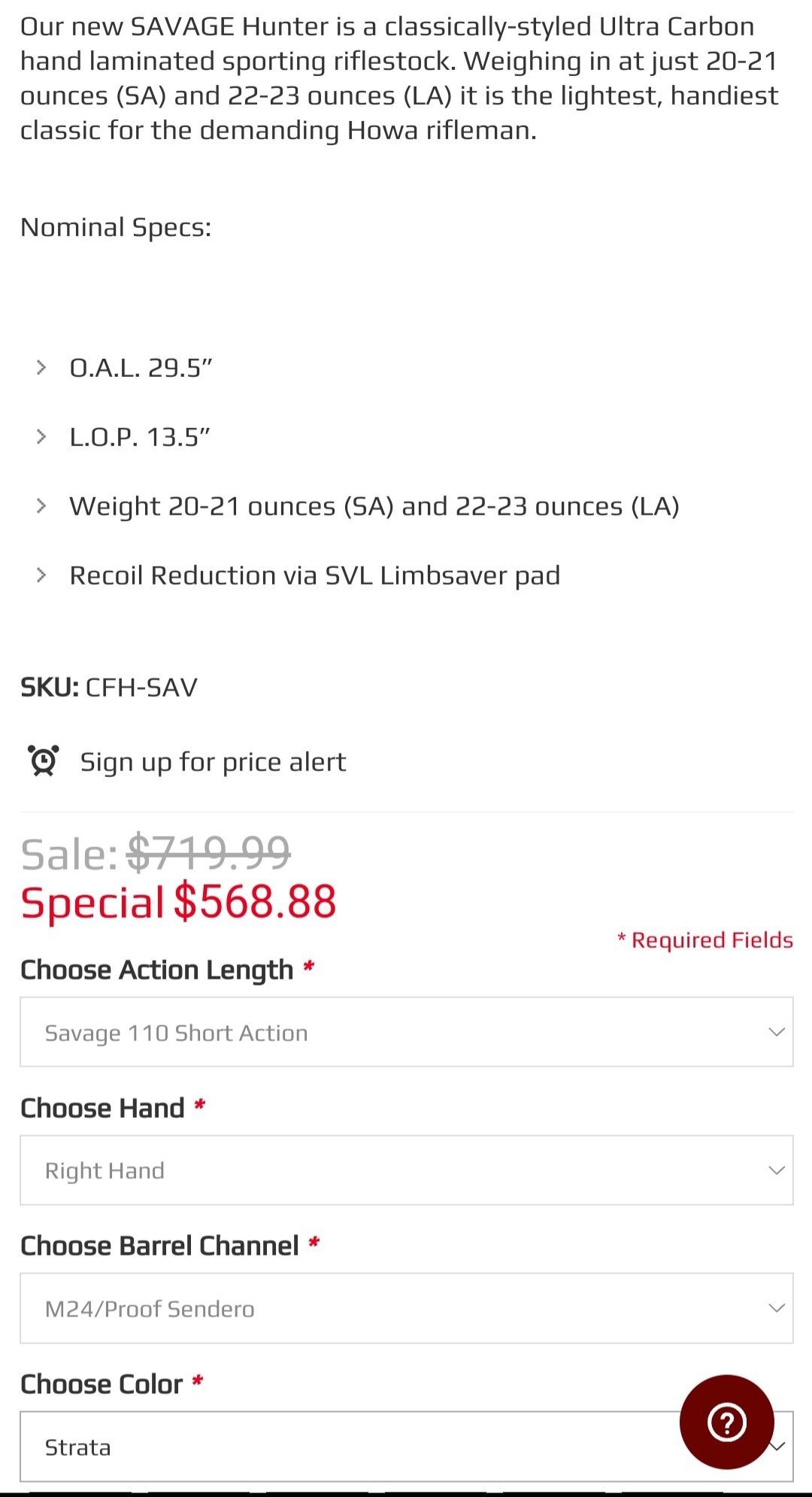Expand the Choose Hand dropdown
The image size is (812, 1497).
[x=407, y=1170]
